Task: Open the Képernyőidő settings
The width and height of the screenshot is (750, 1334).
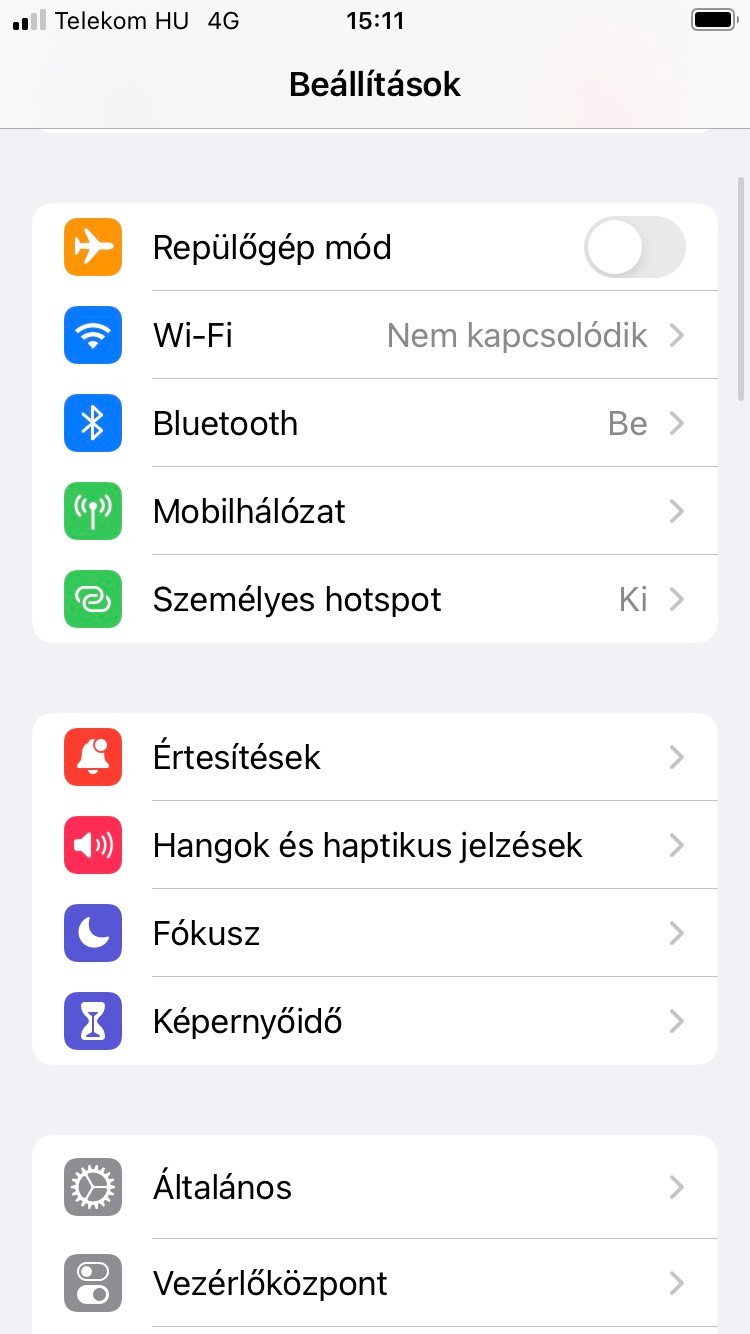Action: (x=400, y=1021)
